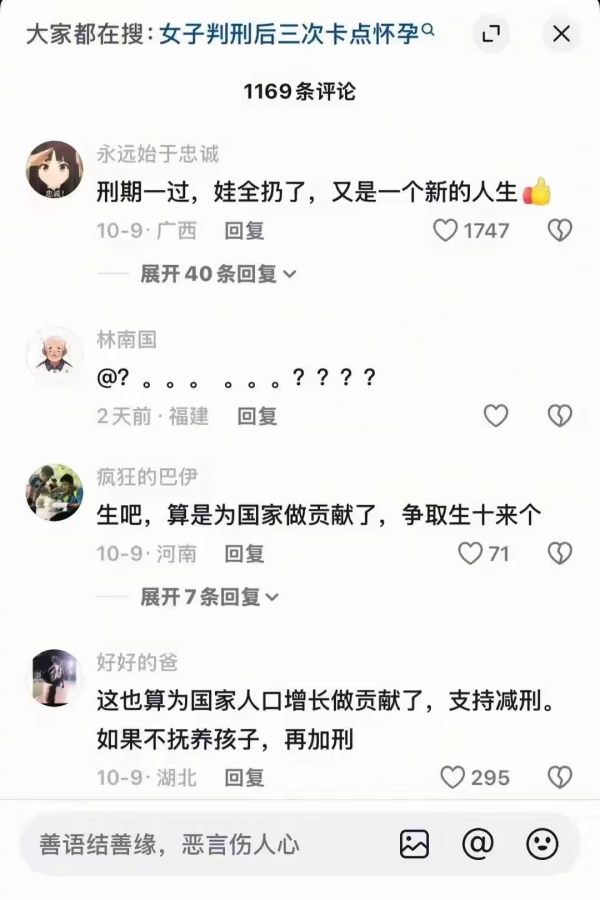Tap the comment input field
Viewport: 600px width, 900px height.
200,845
